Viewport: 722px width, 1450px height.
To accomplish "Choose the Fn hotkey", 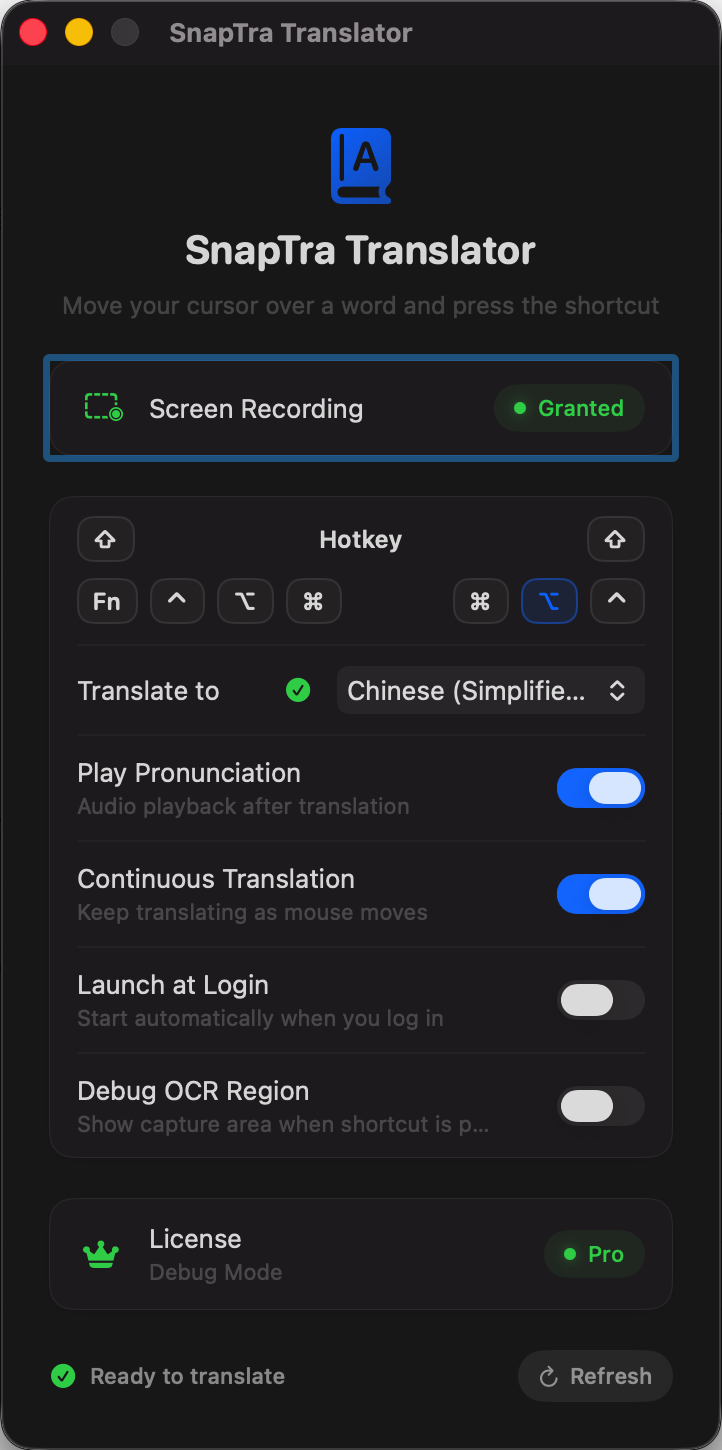I will [107, 602].
